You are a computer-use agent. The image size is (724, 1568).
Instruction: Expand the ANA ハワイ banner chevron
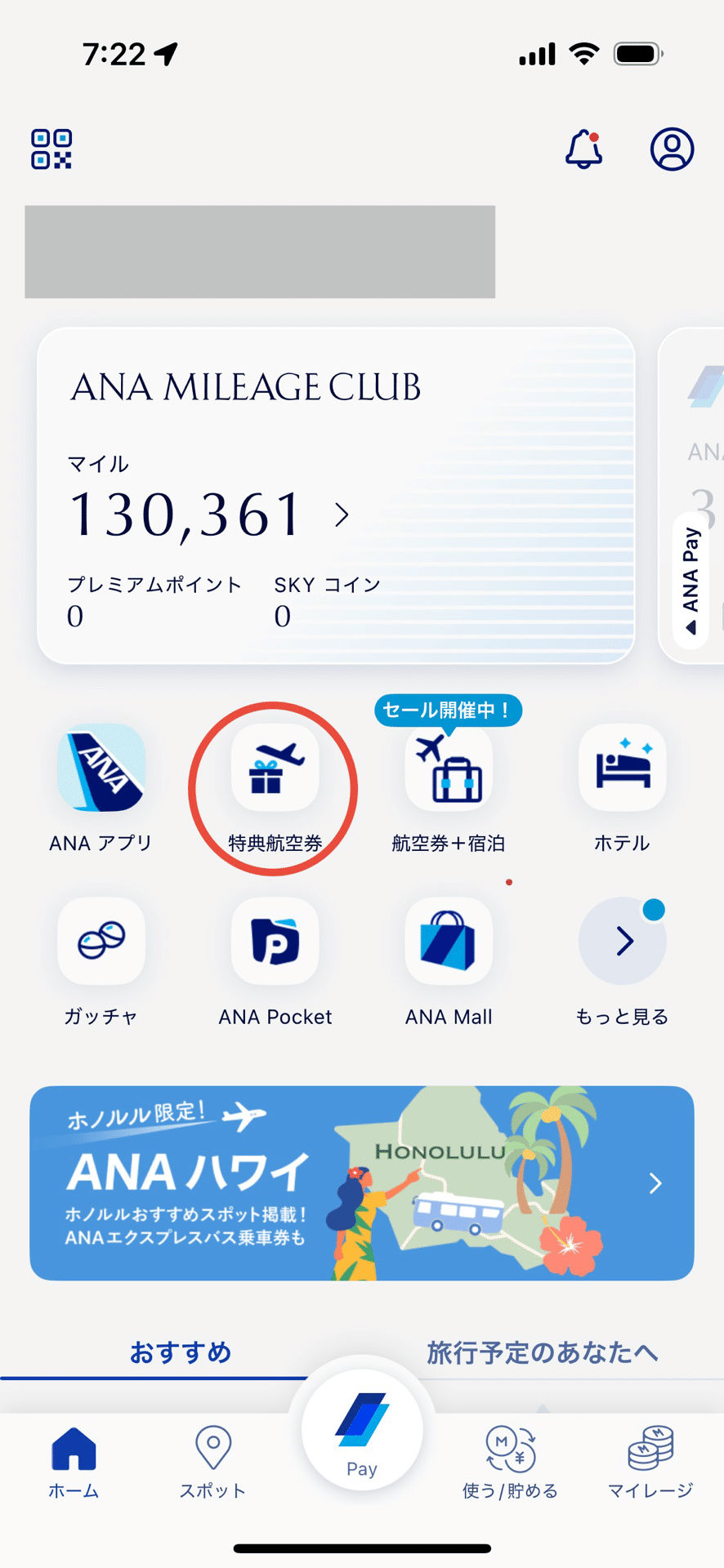pos(653,1183)
